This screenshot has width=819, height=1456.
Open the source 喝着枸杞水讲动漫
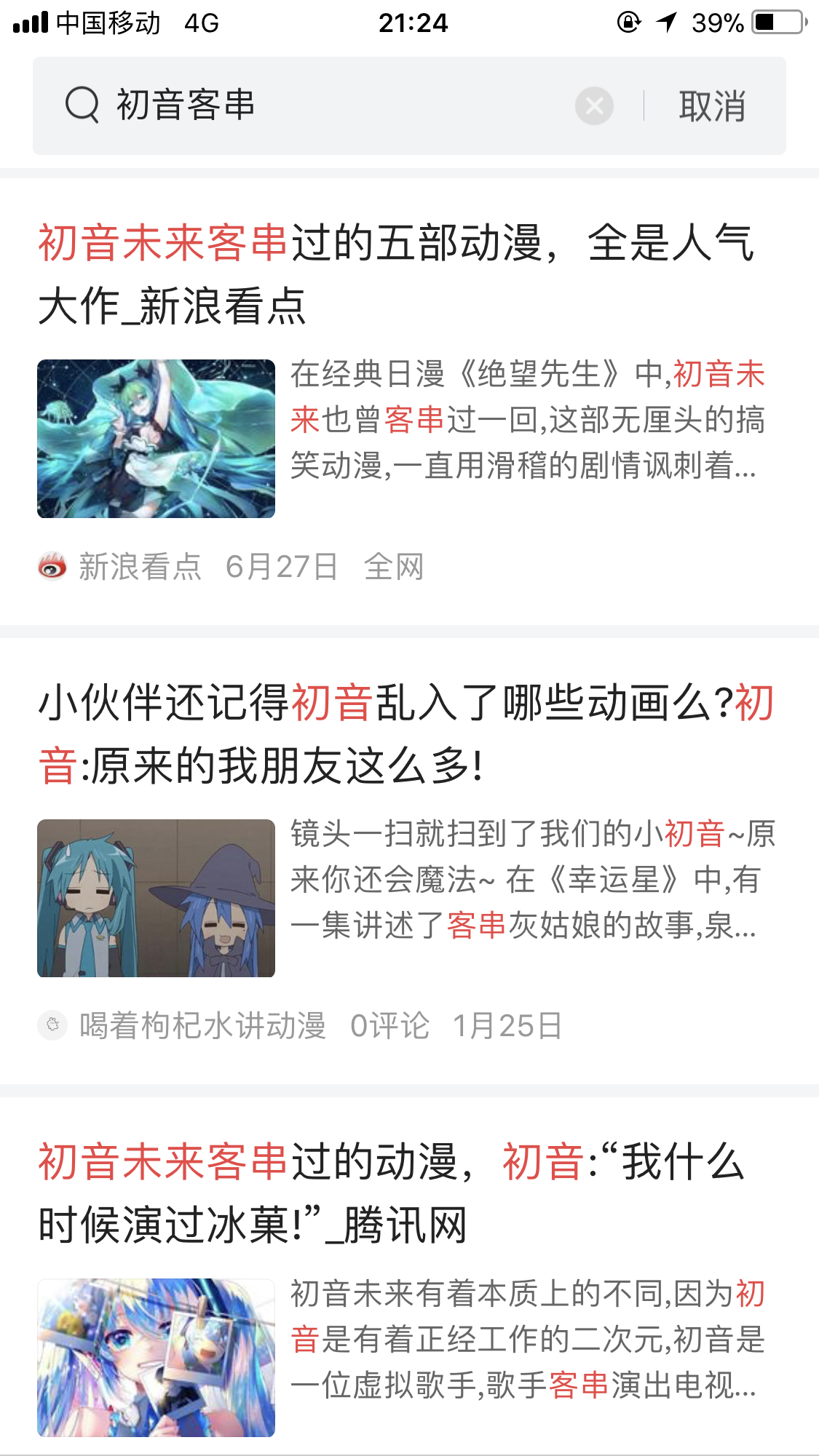pos(202,1026)
